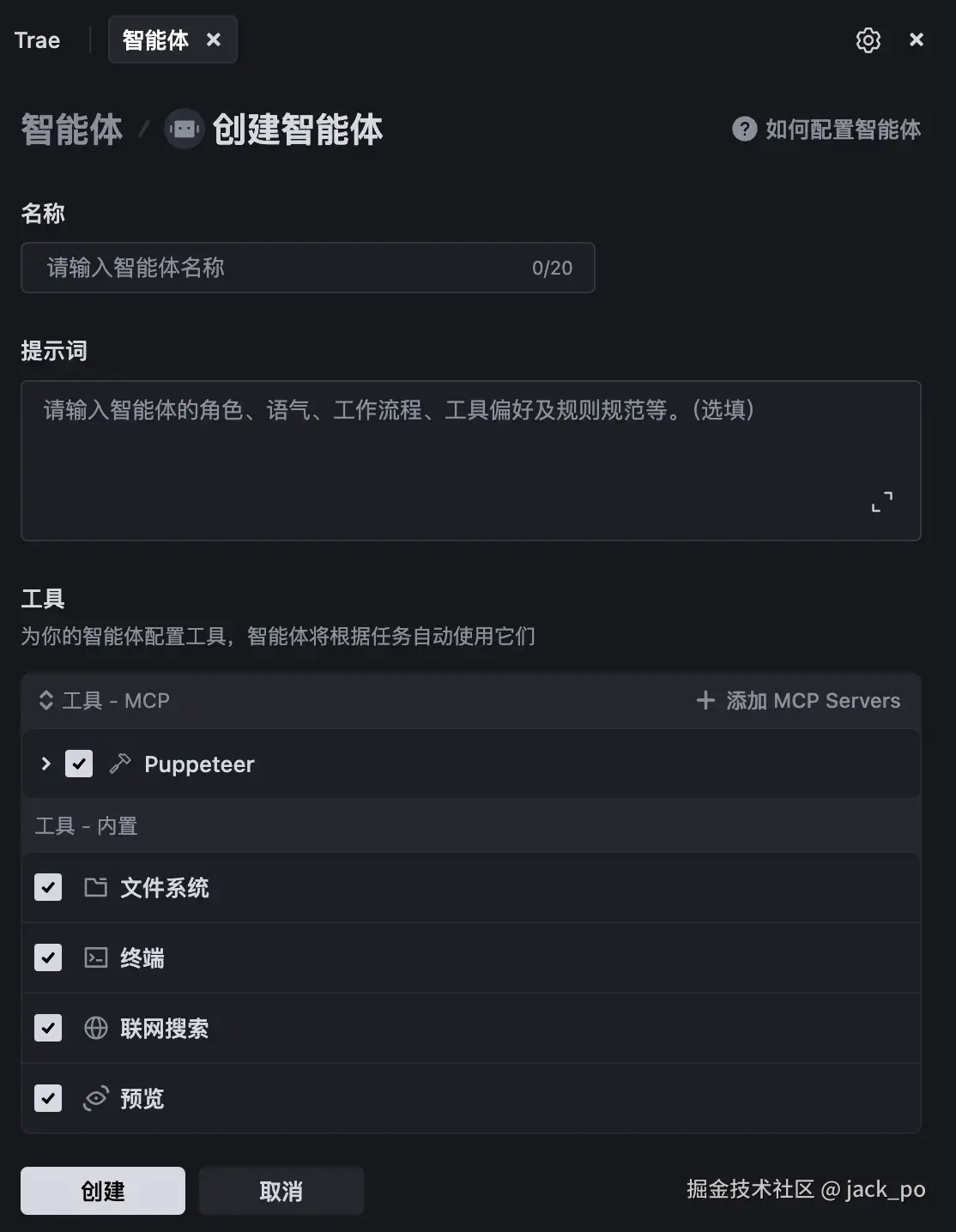This screenshot has height=1232, width=956.
Task: Deselect the 预览 tool
Action: tap(48, 1098)
